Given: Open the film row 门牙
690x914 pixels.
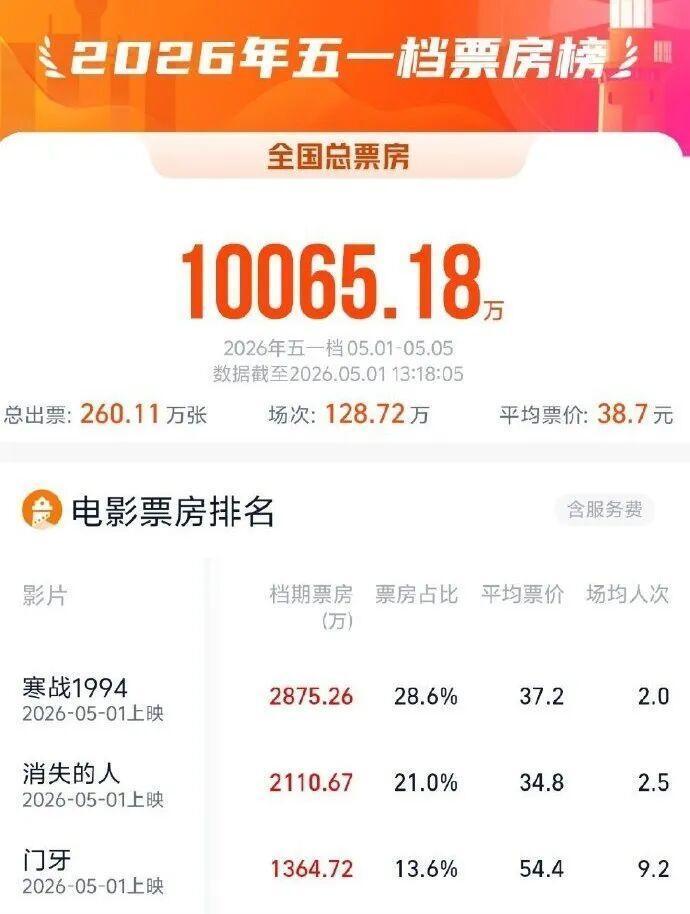Looking at the screenshot, I should click(345, 870).
